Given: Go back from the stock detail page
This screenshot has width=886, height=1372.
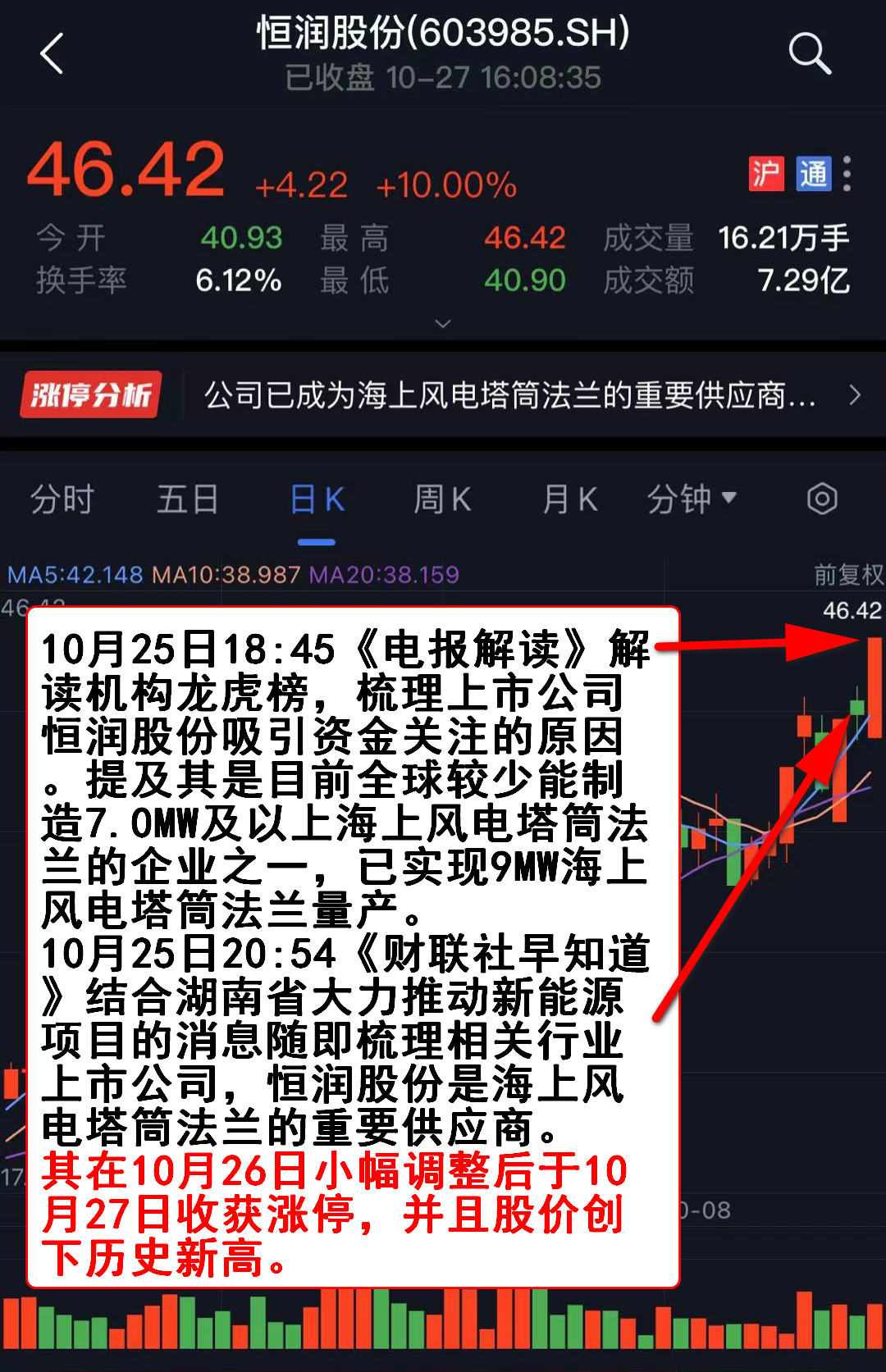Looking at the screenshot, I should click(52, 54).
